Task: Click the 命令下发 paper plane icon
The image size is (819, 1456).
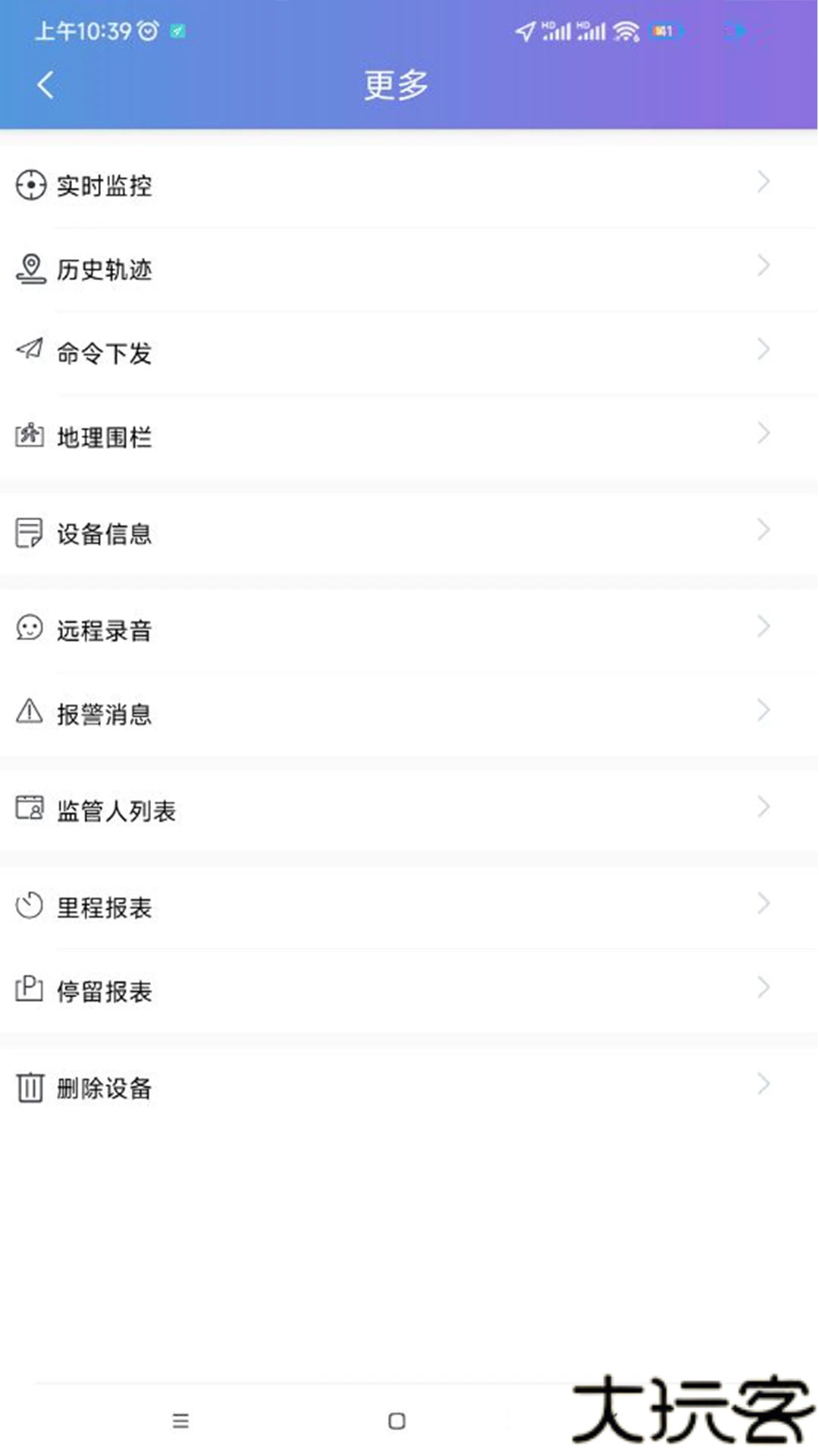Action: 29,350
